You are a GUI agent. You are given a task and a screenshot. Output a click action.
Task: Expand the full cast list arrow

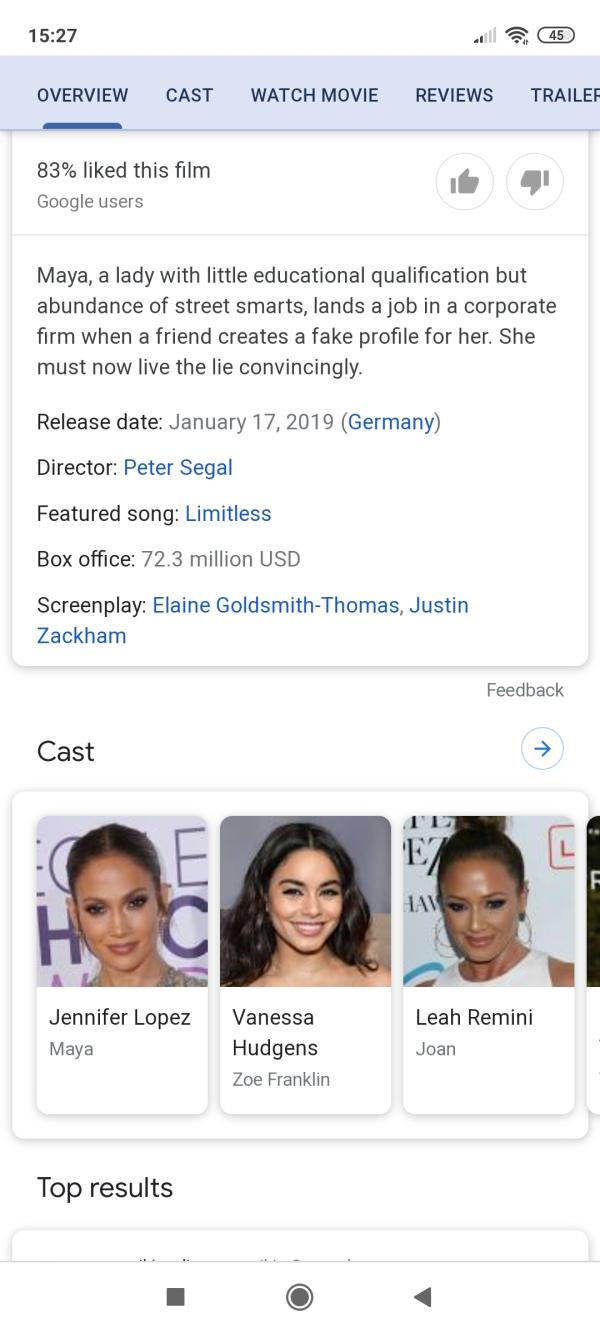click(x=542, y=749)
